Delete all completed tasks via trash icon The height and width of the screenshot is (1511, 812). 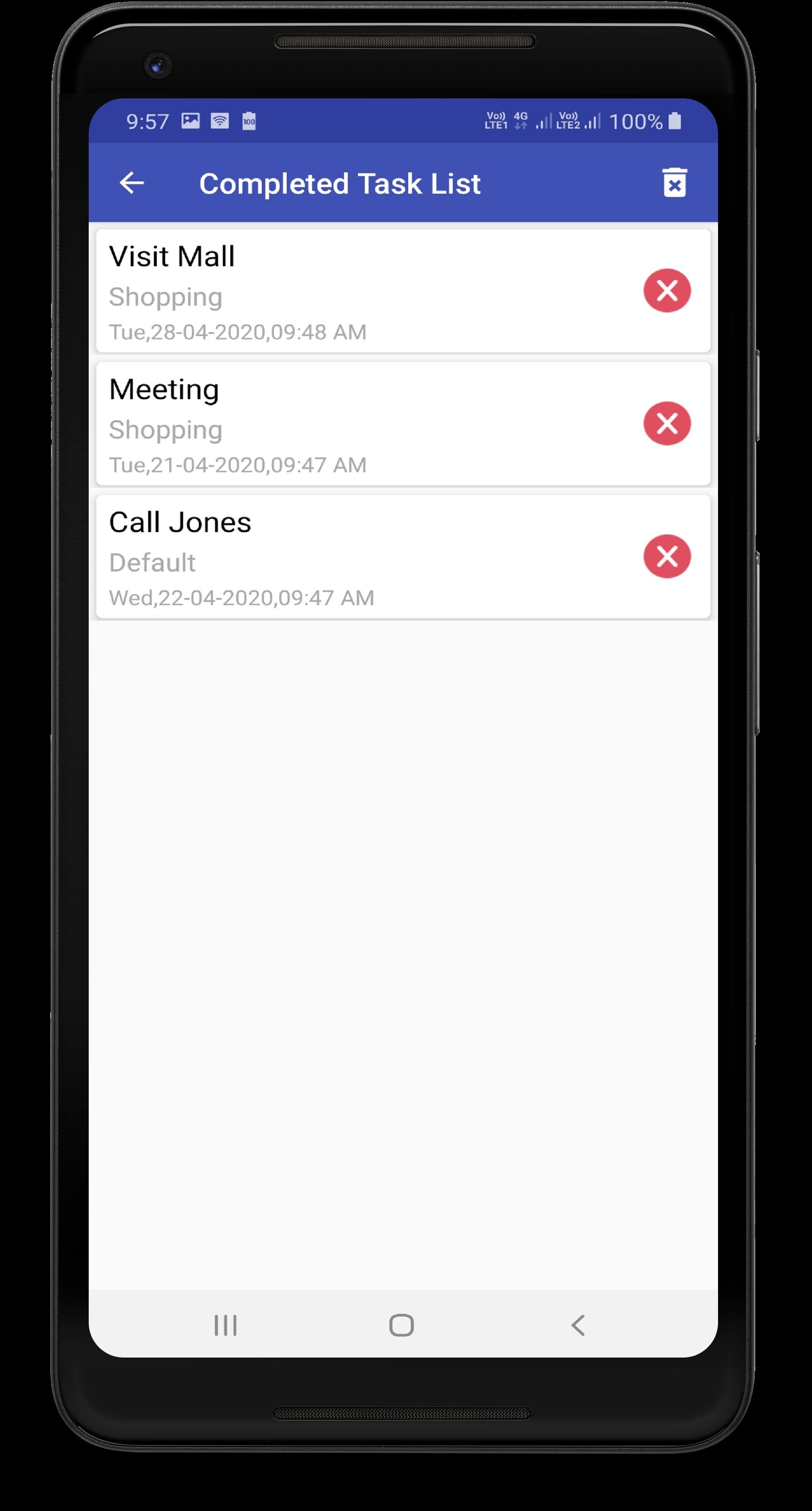click(674, 183)
